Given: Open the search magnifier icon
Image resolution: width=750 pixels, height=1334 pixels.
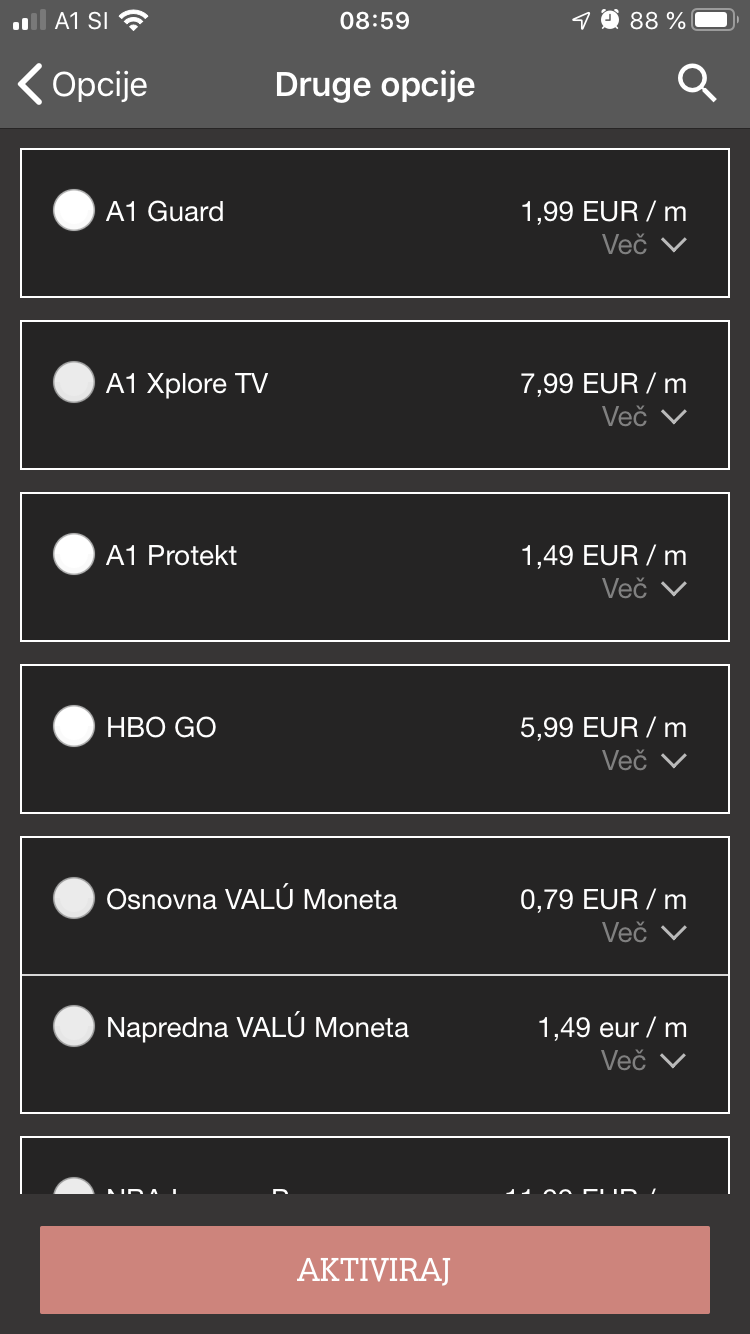Looking at the screenshot, I should point(697,84).
